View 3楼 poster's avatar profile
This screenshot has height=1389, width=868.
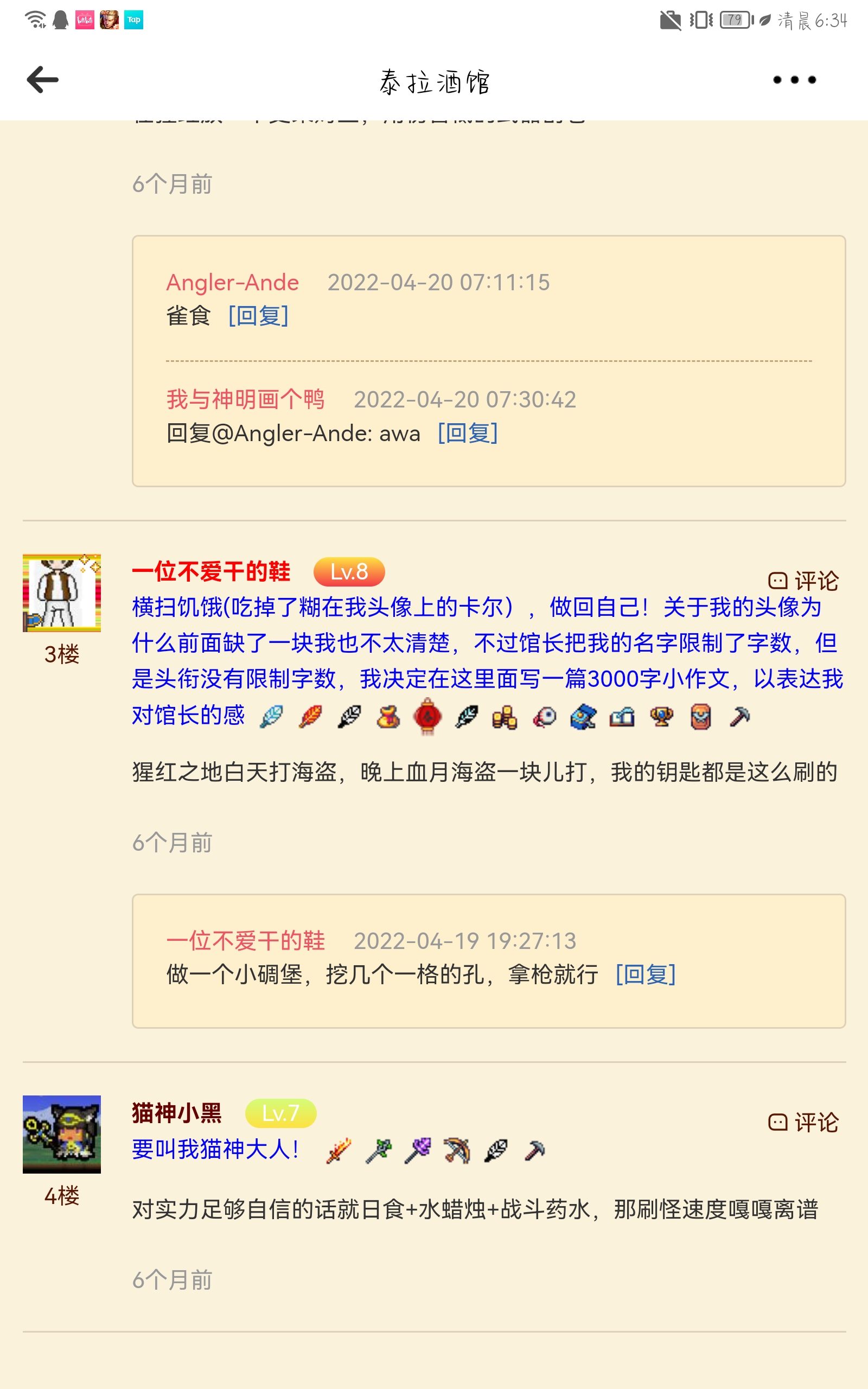(x=62, y=592)
